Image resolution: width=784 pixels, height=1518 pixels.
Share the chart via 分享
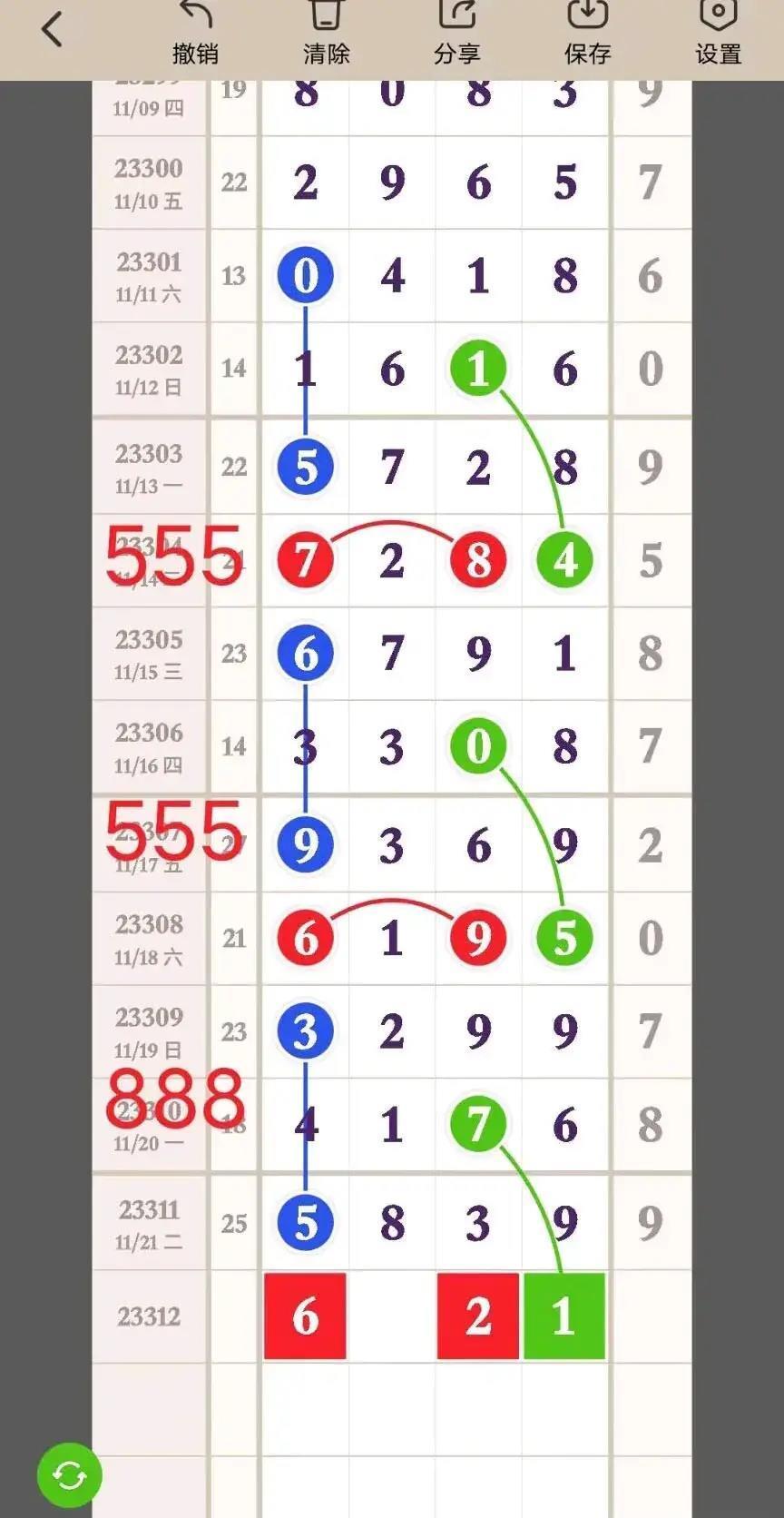(456, 33)
